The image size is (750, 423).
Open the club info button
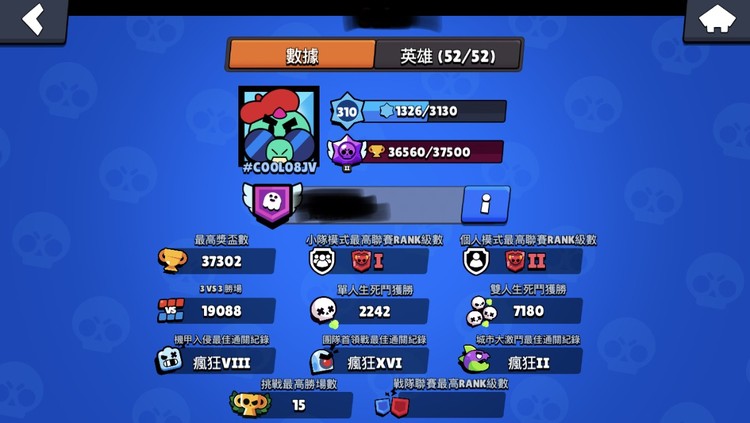[485, 203]
